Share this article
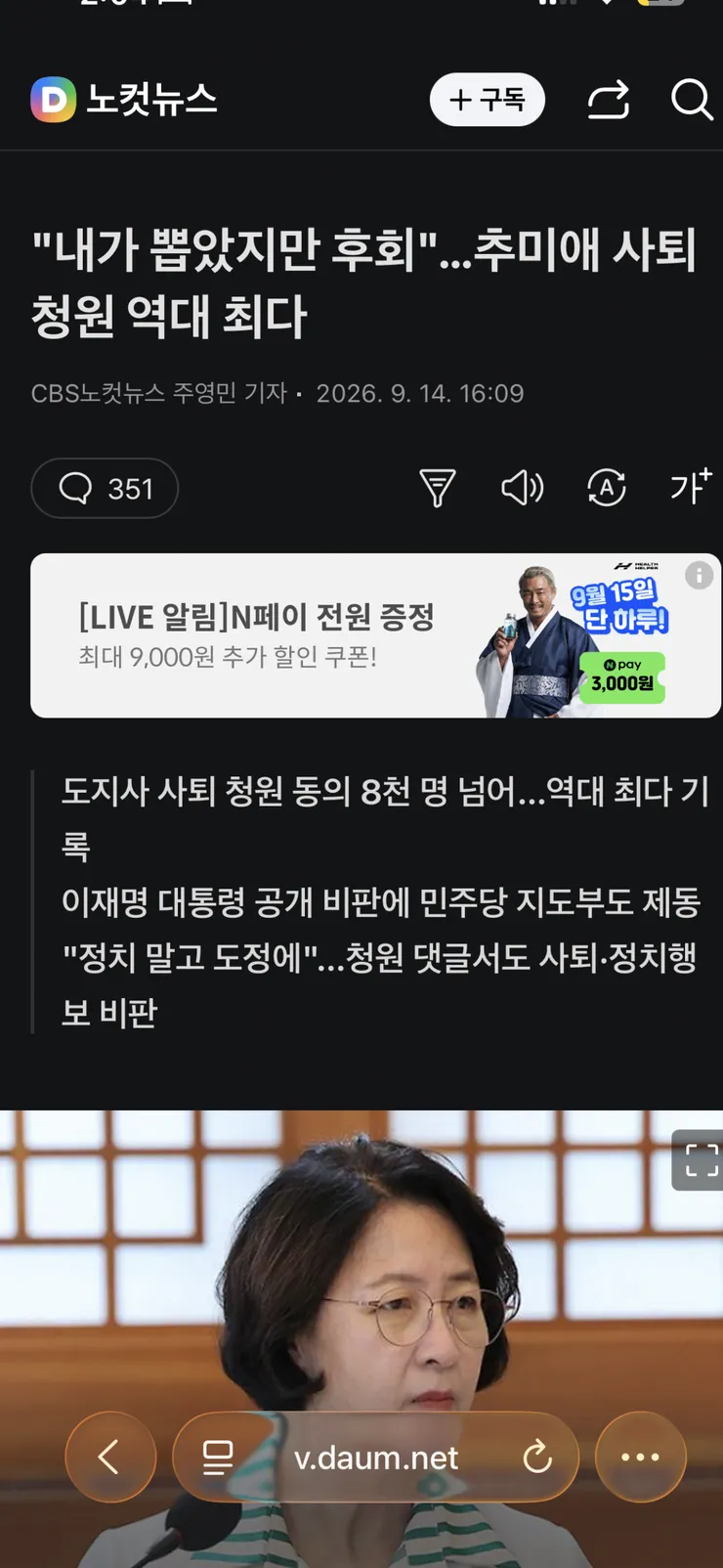The width and height of the screenshot is (723, 1568). tap(608, 100)
